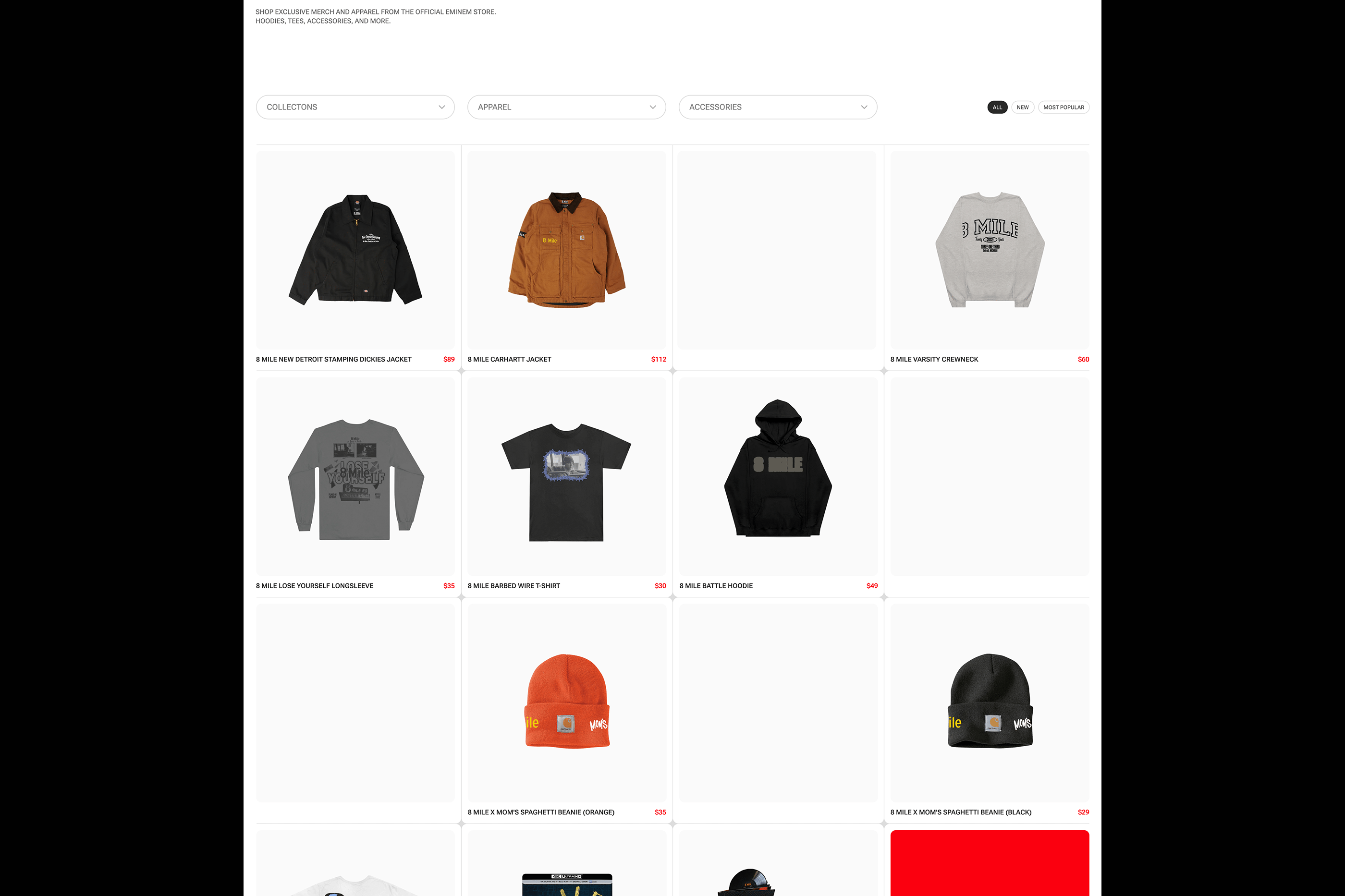The height and width of the screenshot is (896, 1345).
Task: Open the Apparel dropdown
Action: click(566, 107)
